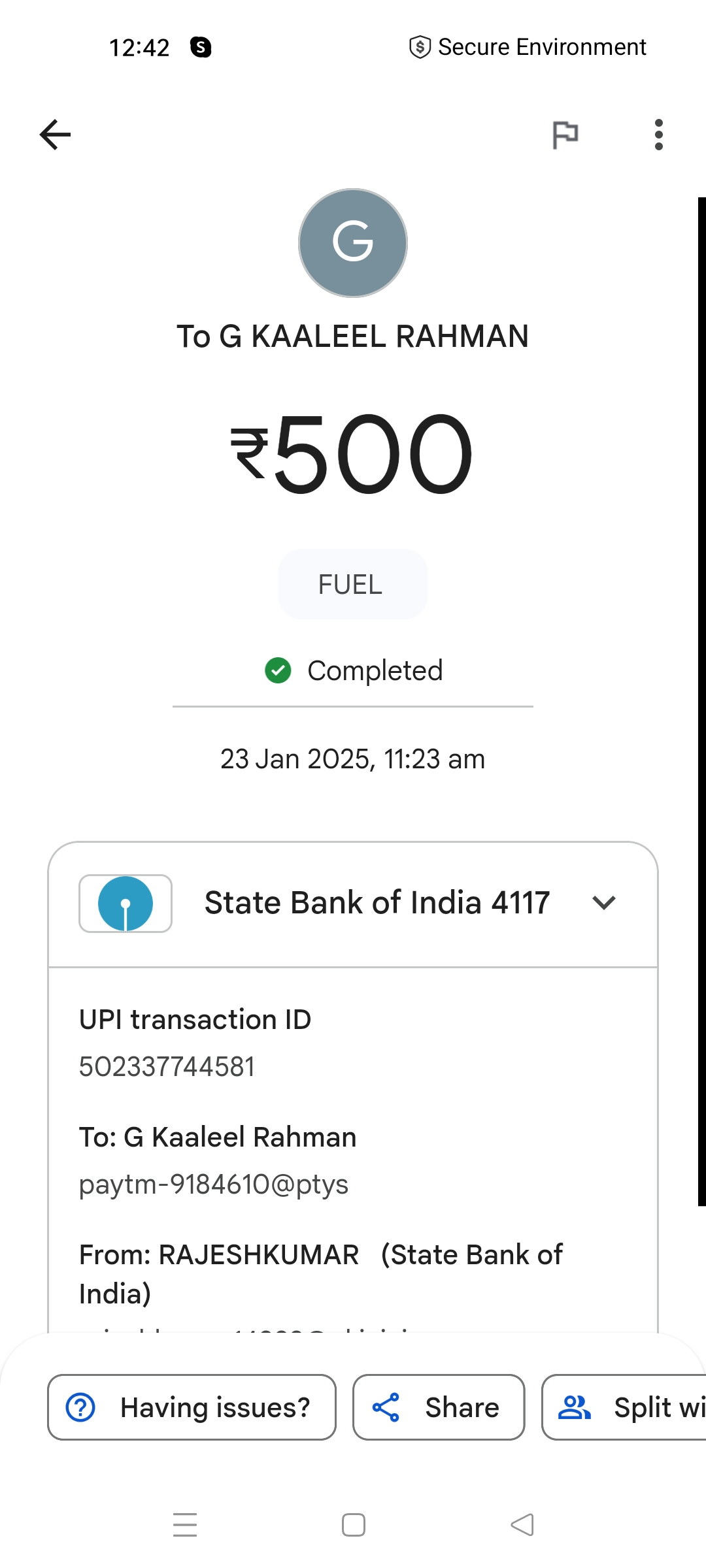
Task: Open G Kaaleel Rahman's profile avatar
Action: (x=353, y=243)
